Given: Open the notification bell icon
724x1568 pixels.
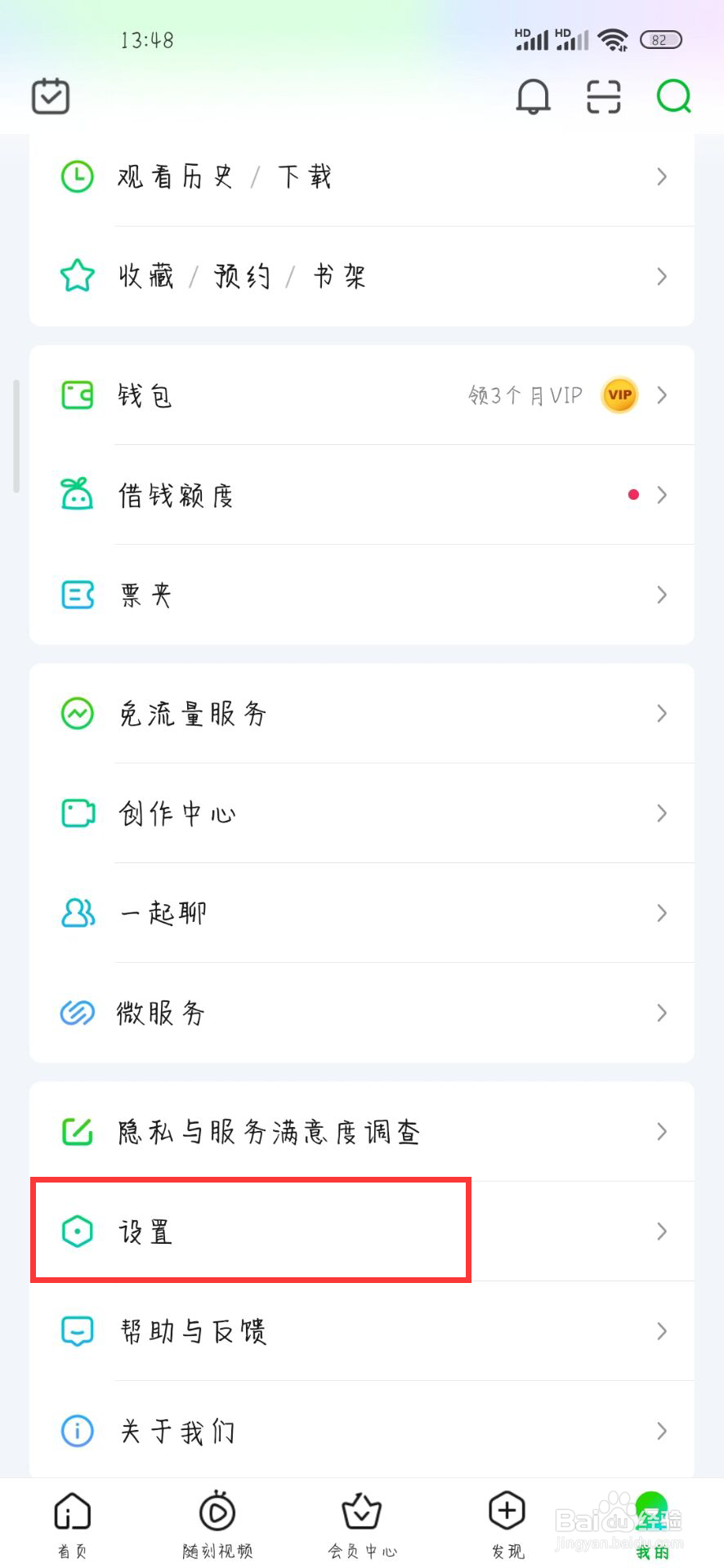Looking at the screenshot, I should tap(532, 96).
